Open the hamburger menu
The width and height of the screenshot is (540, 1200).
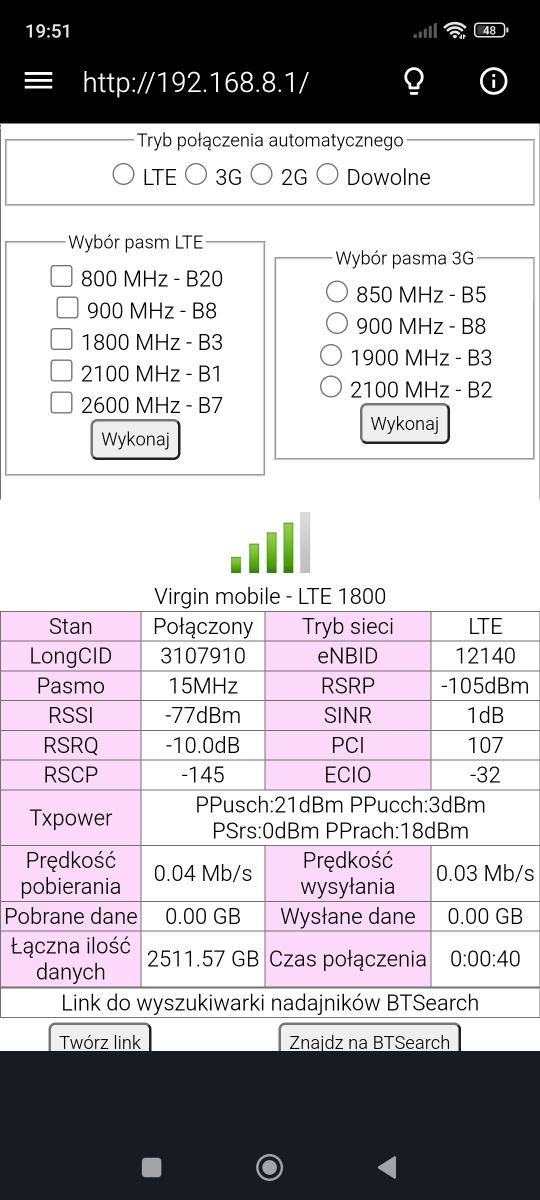(38, 81)
